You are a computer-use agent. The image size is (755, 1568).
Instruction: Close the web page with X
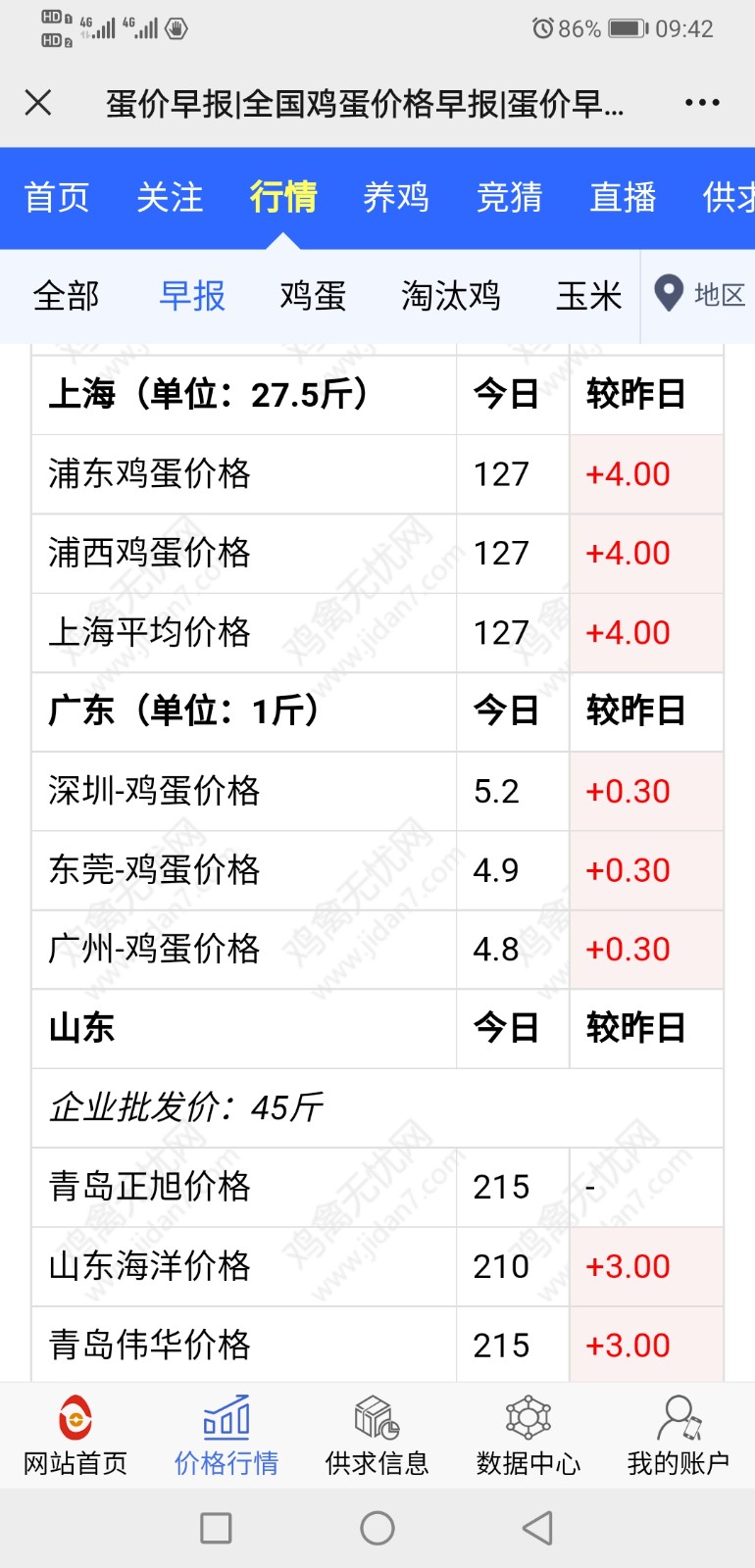[x=38, y=103]
